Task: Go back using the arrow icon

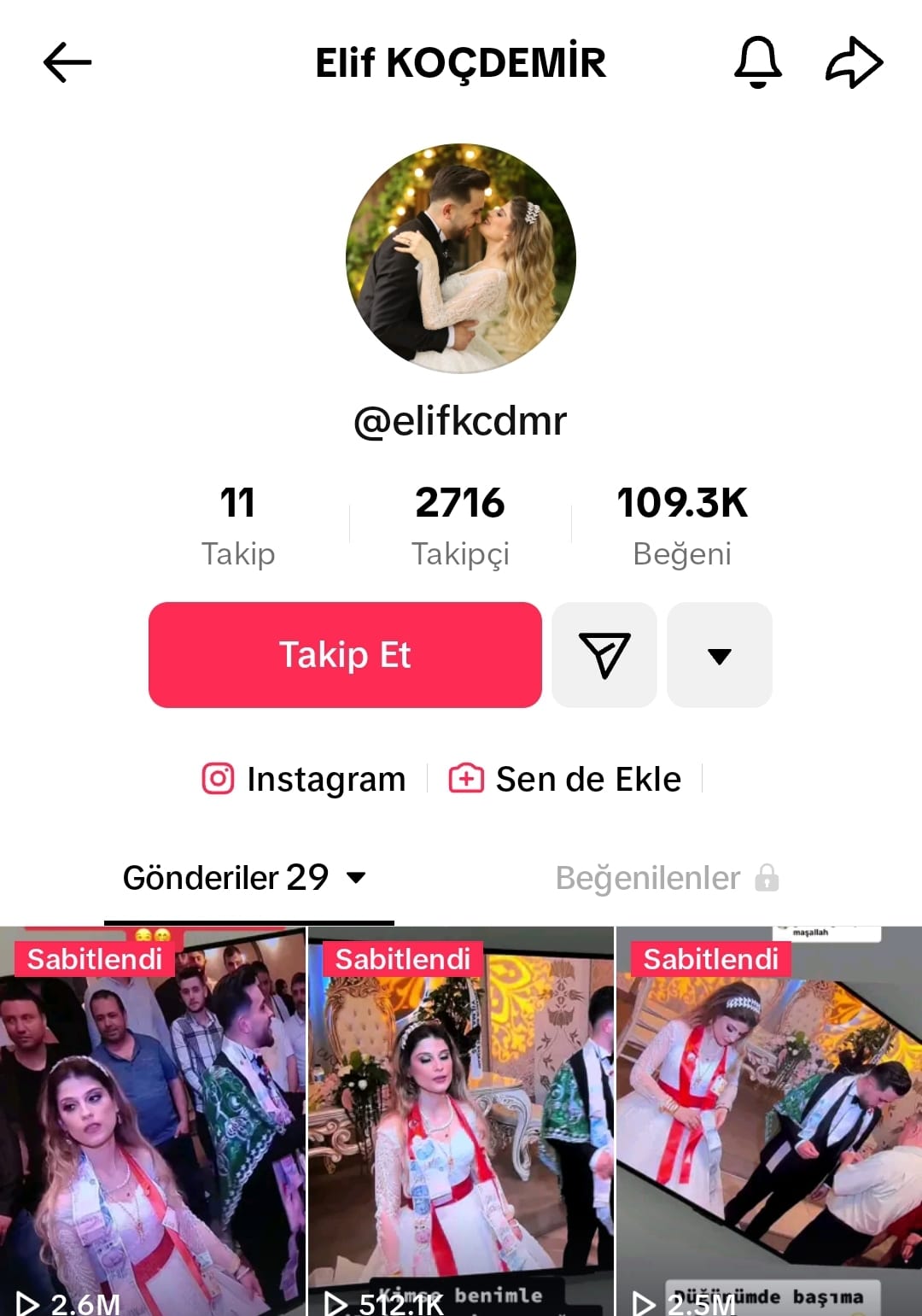Action: [x=67, y=62]
